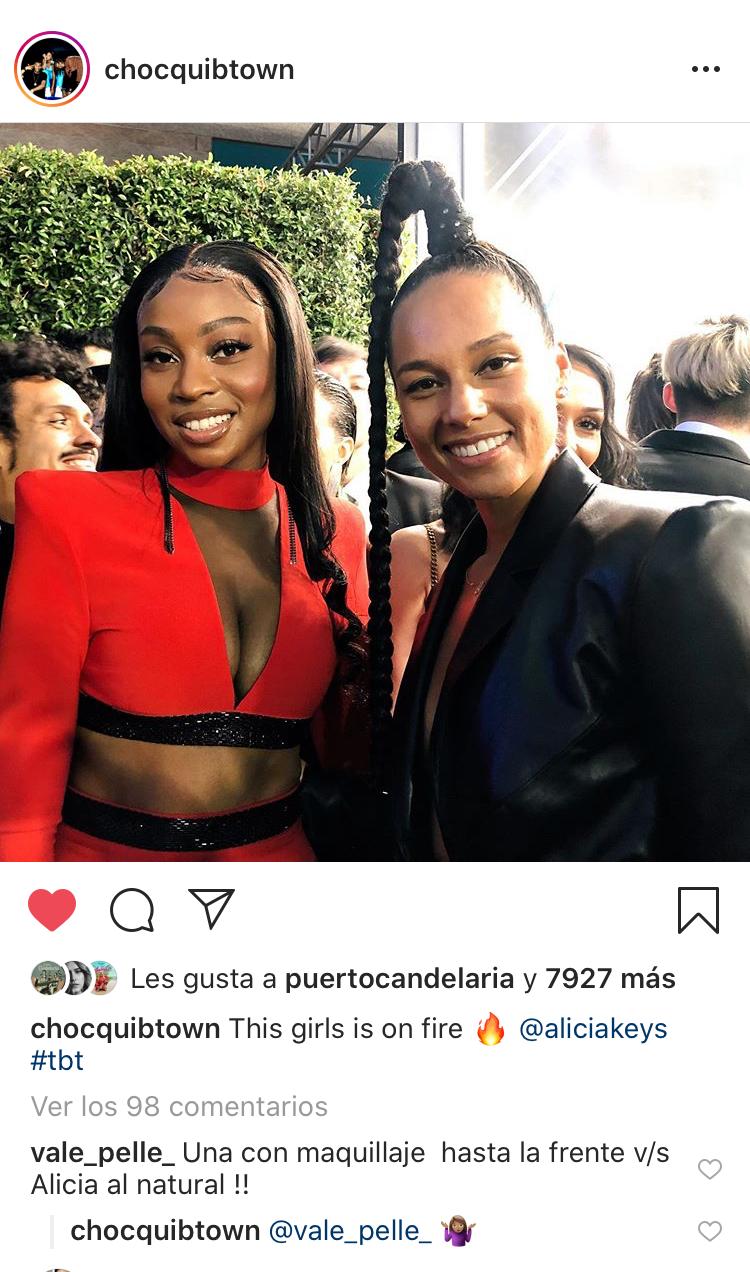Share post via paper plane icon

point(211,909)
